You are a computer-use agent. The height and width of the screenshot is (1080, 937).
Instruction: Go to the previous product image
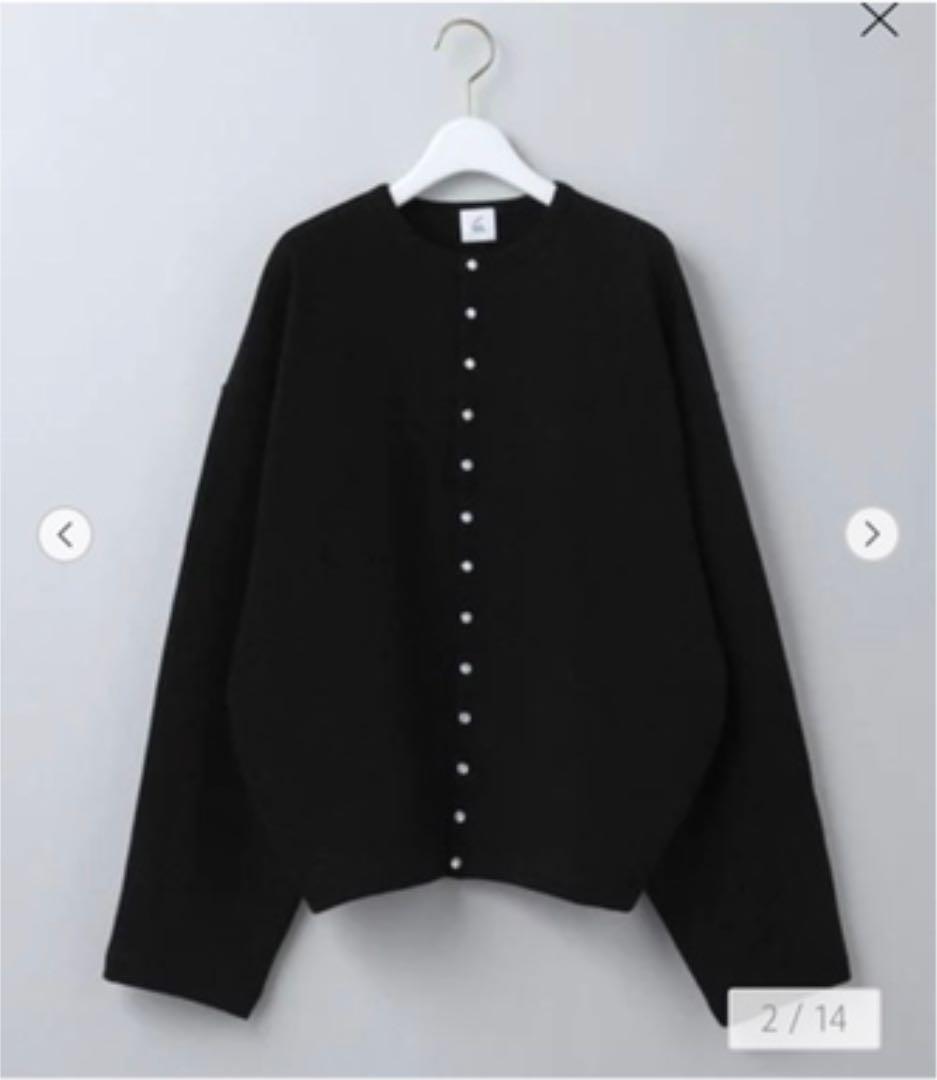65,535
